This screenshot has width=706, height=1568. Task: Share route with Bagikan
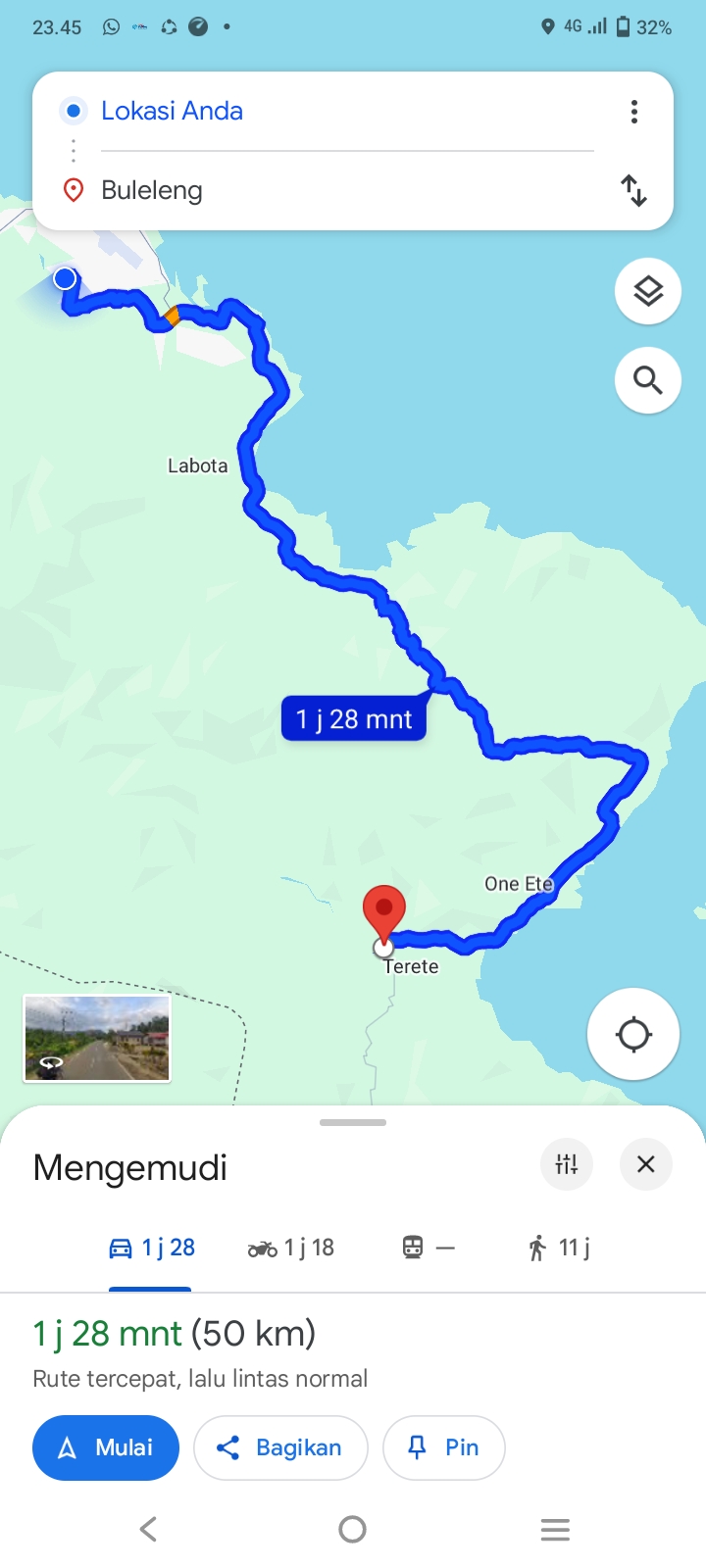coord(280,1447)
